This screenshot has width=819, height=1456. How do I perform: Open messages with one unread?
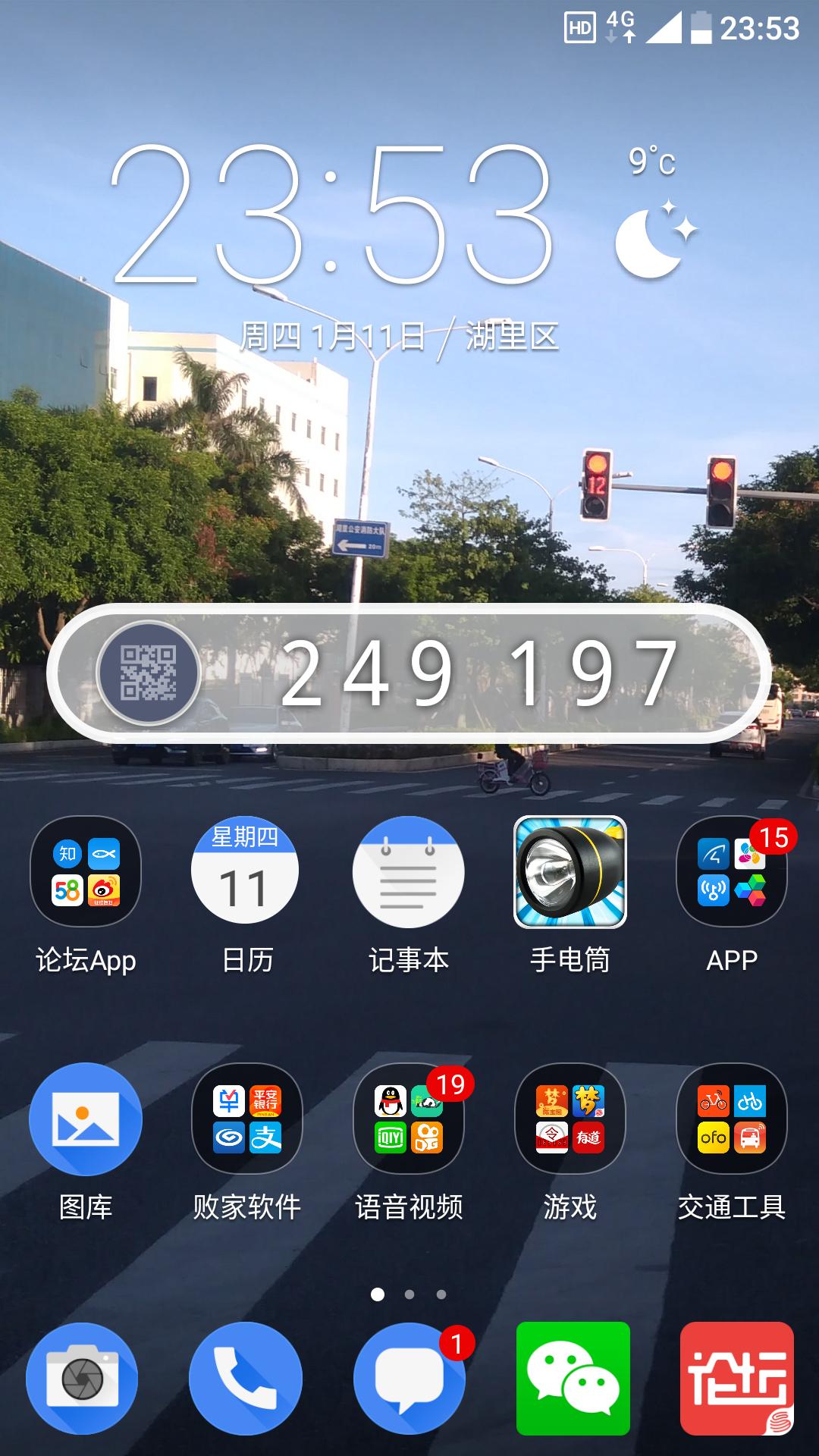(x=409, y=1379)
